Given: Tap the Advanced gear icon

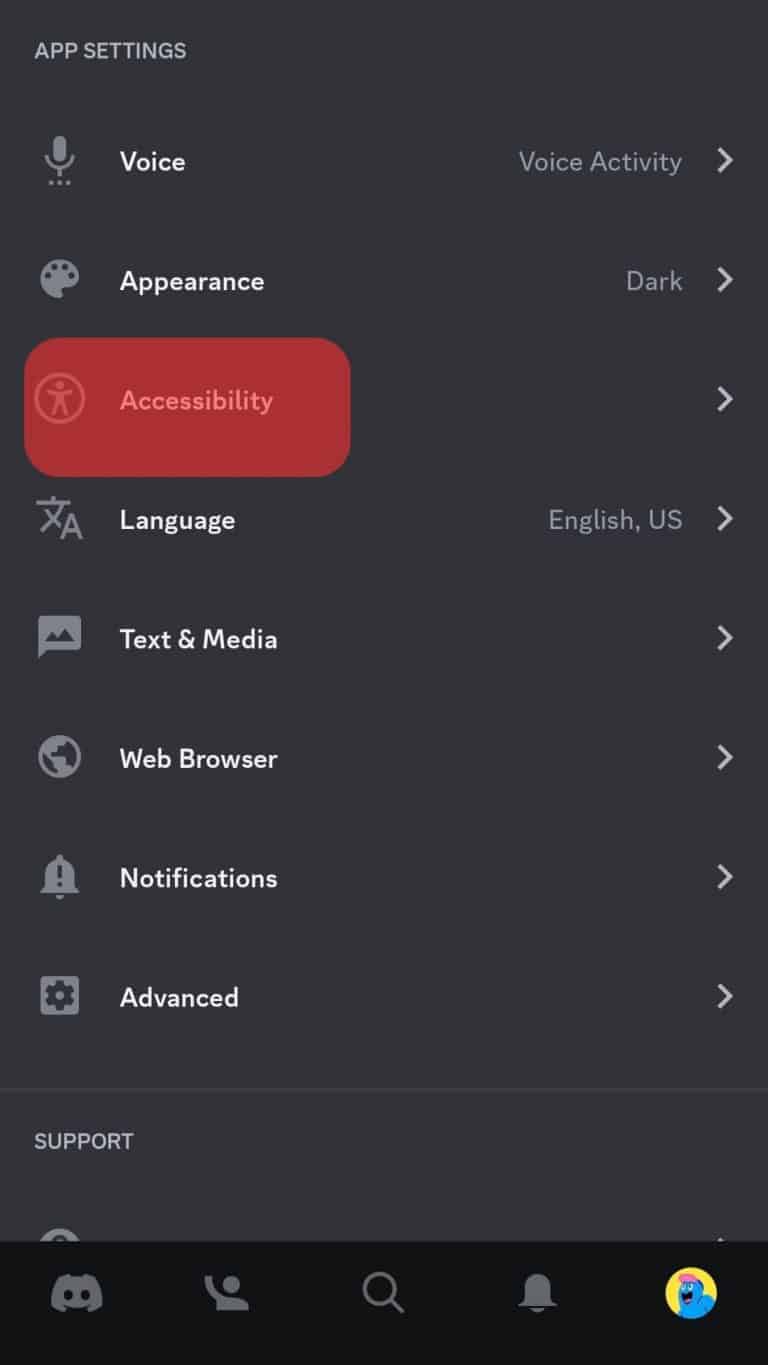Looking at the screenshot, I should click(x=59, y=996).
